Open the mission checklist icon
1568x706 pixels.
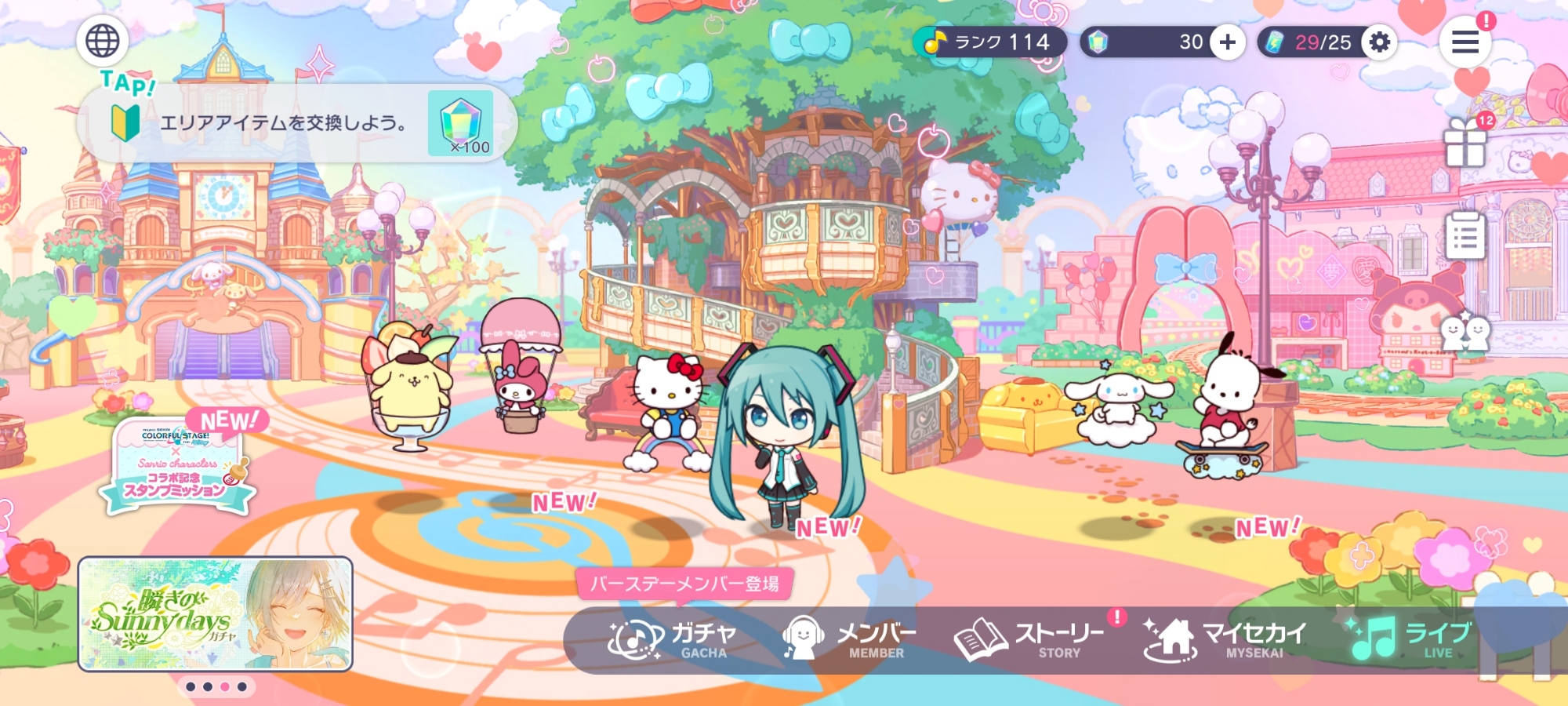[1465, 235]
